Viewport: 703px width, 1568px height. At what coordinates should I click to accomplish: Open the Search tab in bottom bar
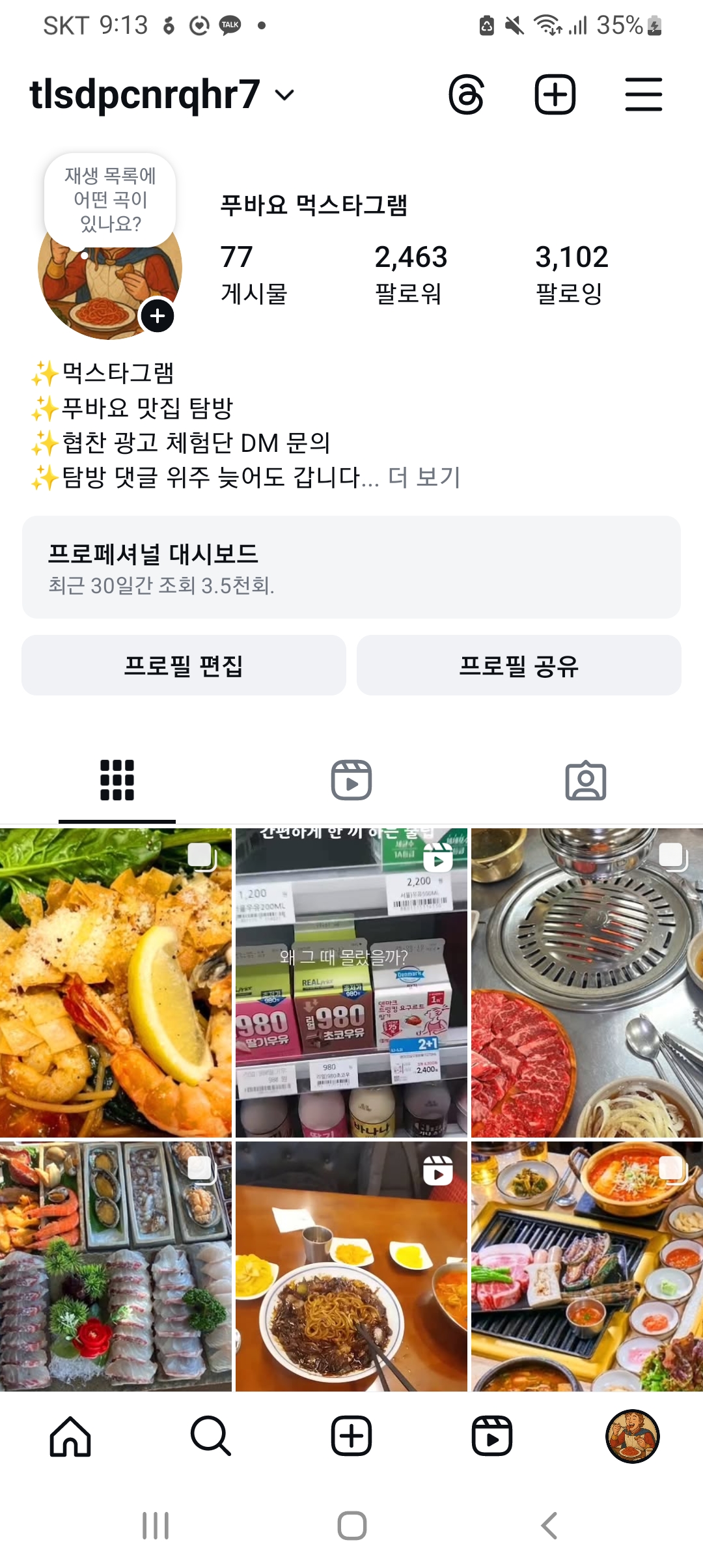211,1436
